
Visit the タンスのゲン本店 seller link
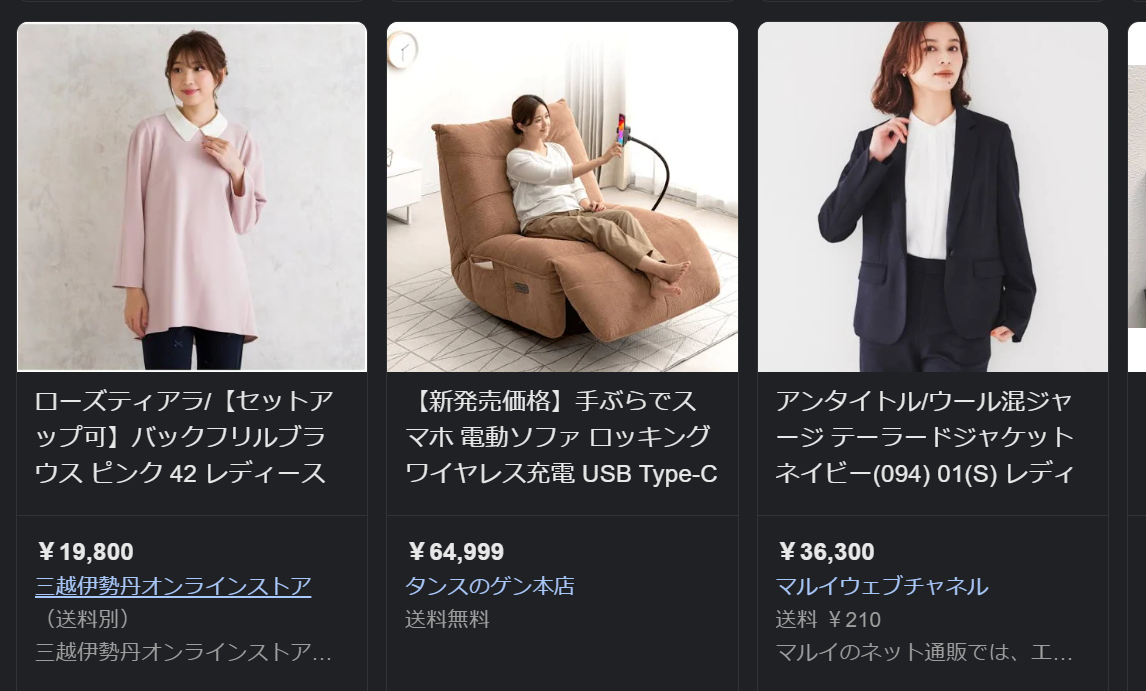point(489,586)
